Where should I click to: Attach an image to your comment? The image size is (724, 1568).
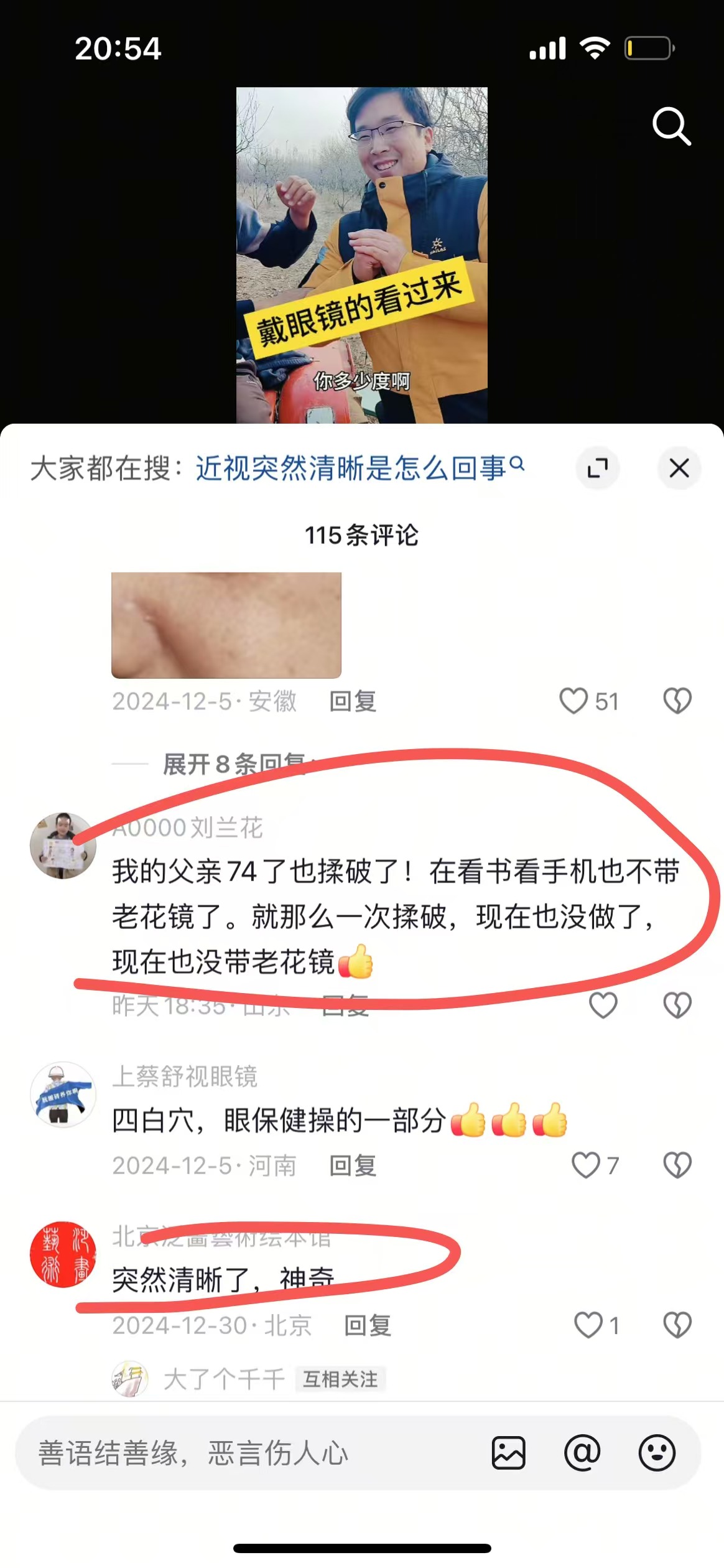pos(509,1454)
